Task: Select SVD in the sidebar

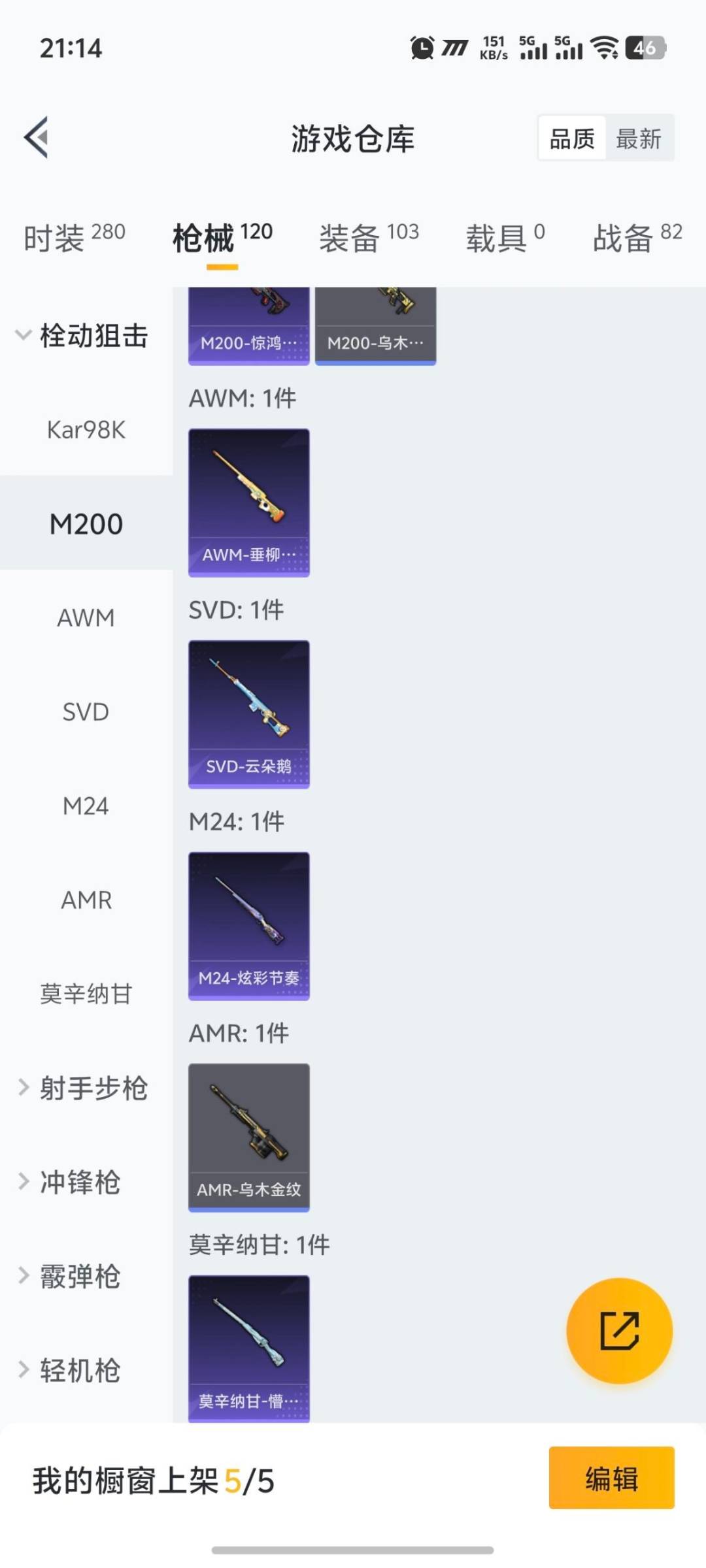Action: click(x=86, y=712)
